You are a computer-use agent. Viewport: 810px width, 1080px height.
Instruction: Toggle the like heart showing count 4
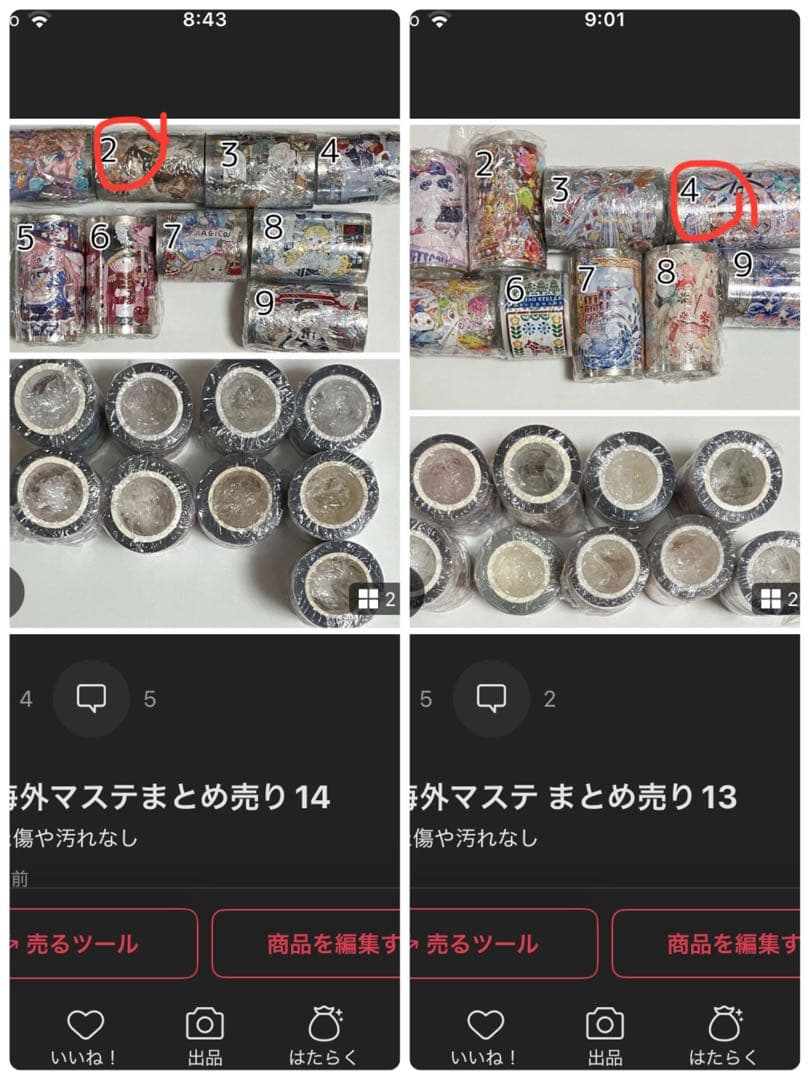24,699
